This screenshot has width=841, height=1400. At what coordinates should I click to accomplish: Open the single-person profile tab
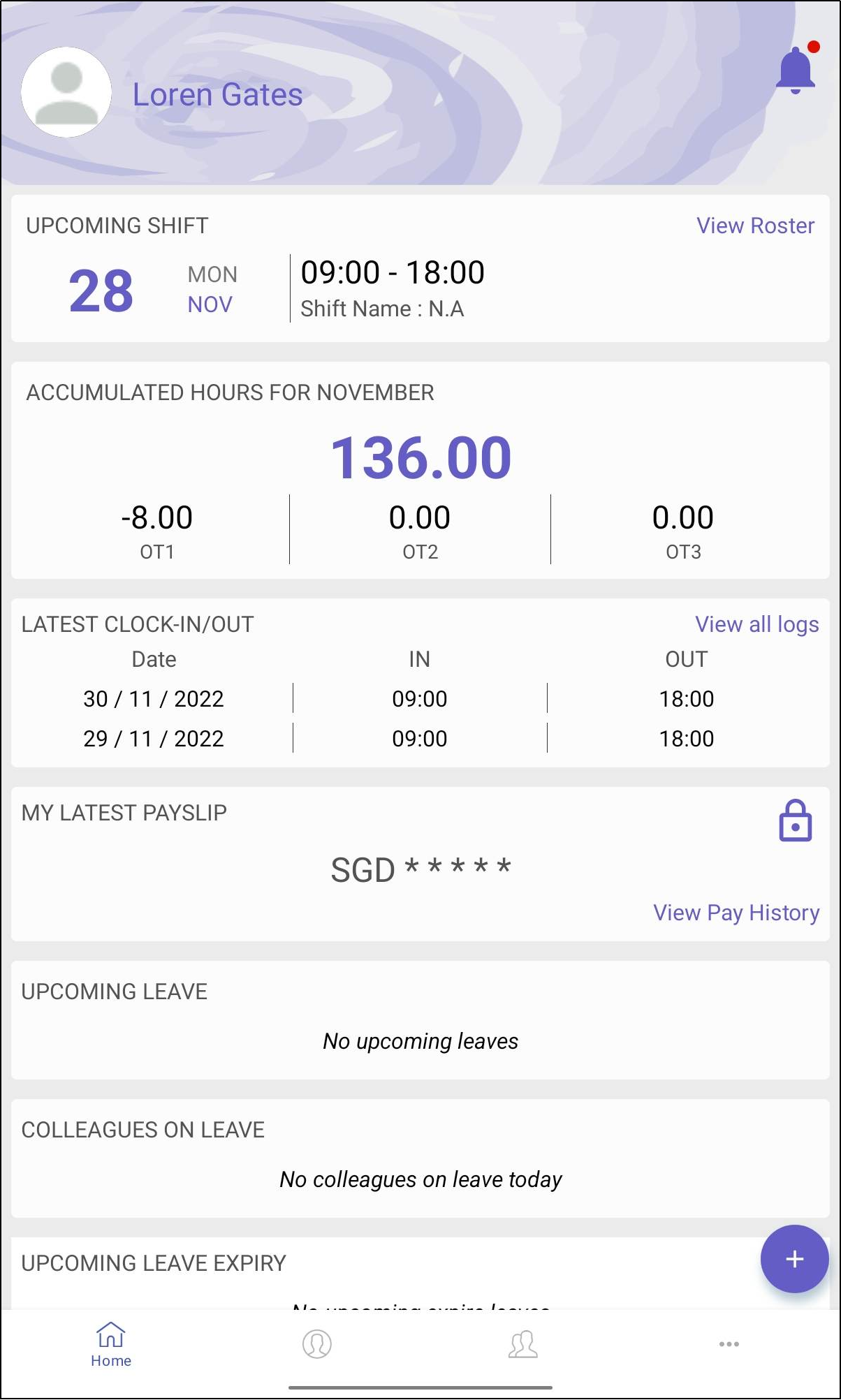[x=316, y=1344]
